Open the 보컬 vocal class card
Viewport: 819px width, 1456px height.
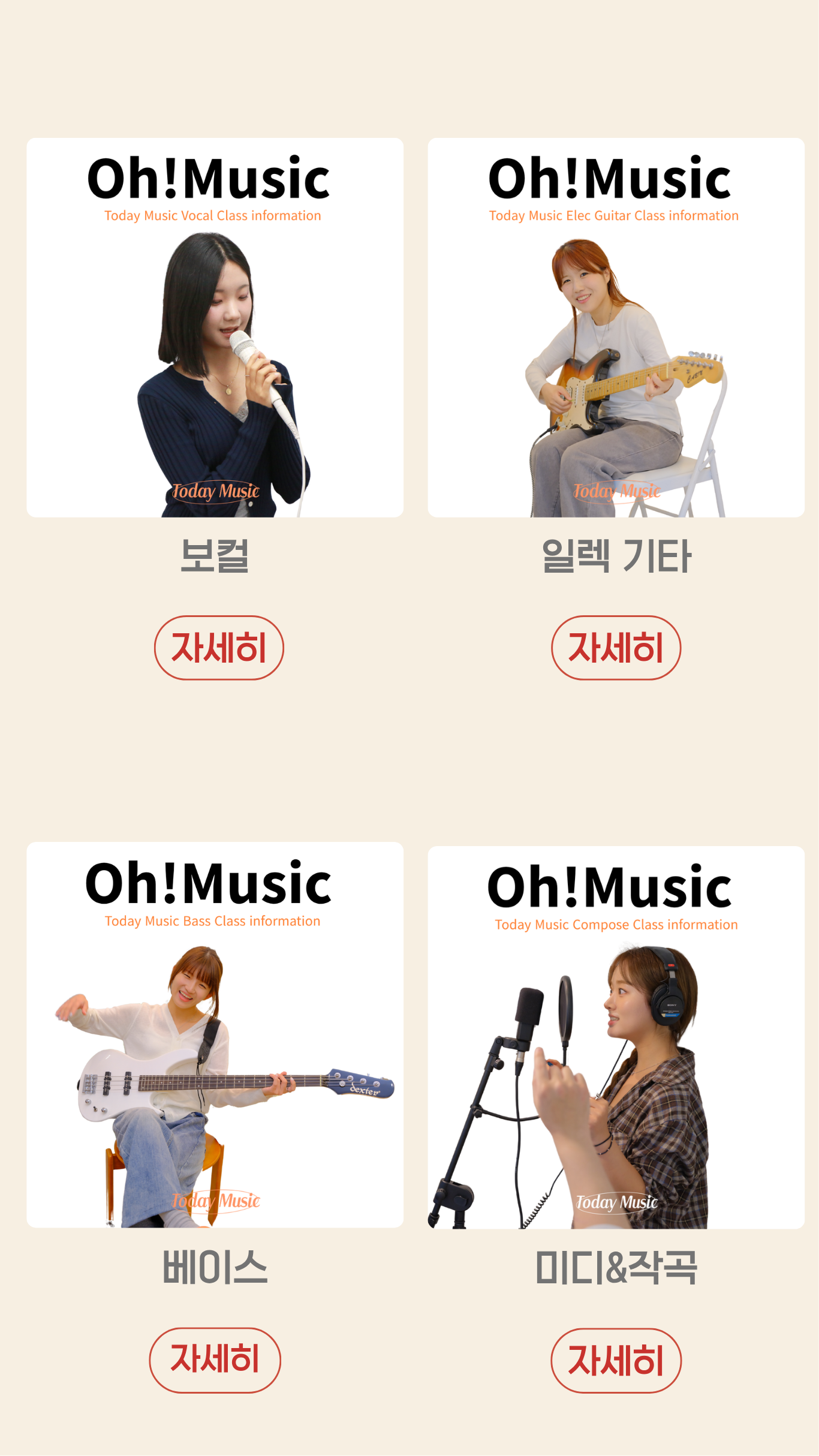[x=215, y=327]
